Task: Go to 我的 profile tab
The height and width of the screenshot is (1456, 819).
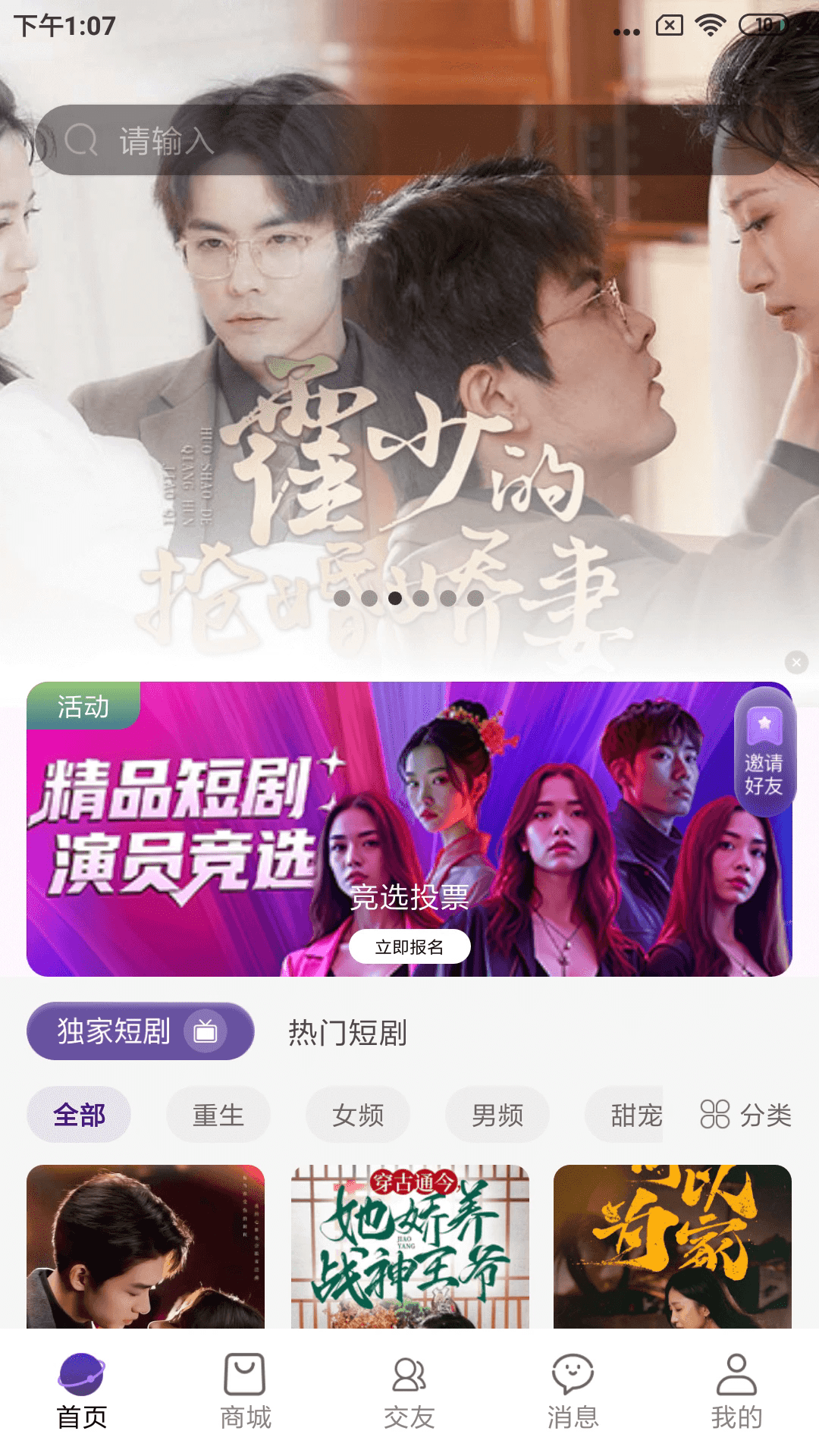Action: coord(737,1392)
